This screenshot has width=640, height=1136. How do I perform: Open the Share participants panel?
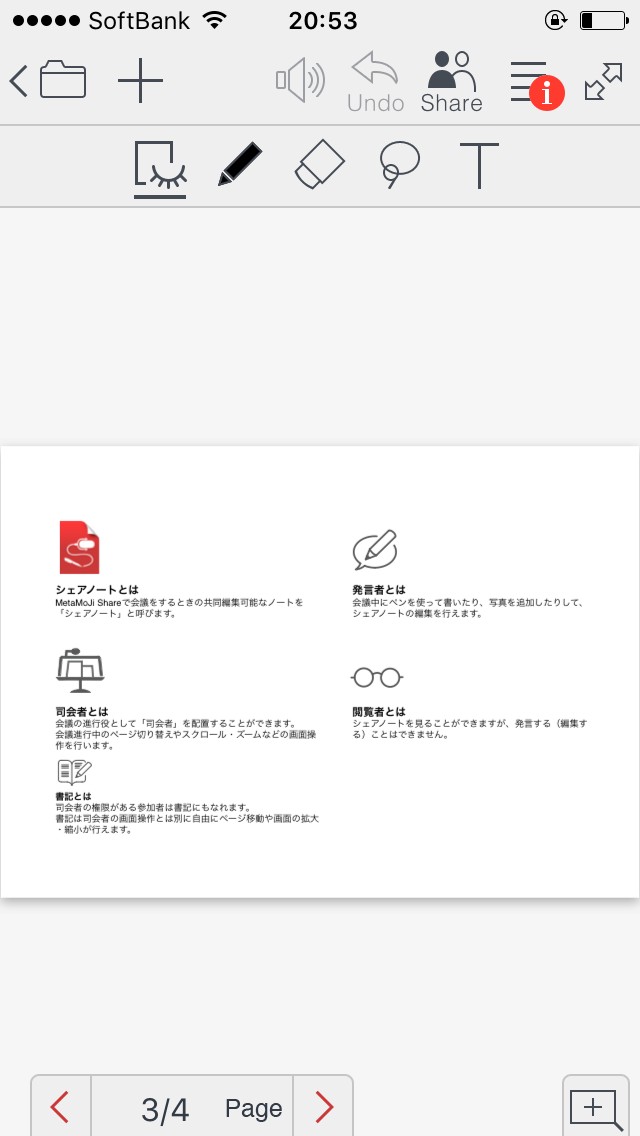click(452, 82)
